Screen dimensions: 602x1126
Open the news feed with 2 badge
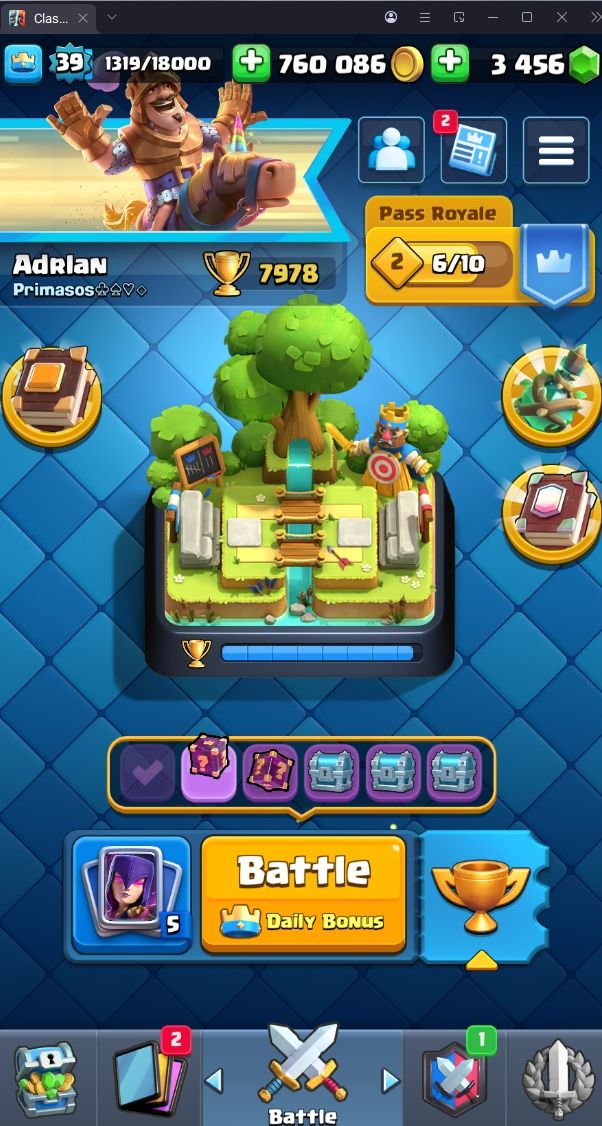click(473, 150)
